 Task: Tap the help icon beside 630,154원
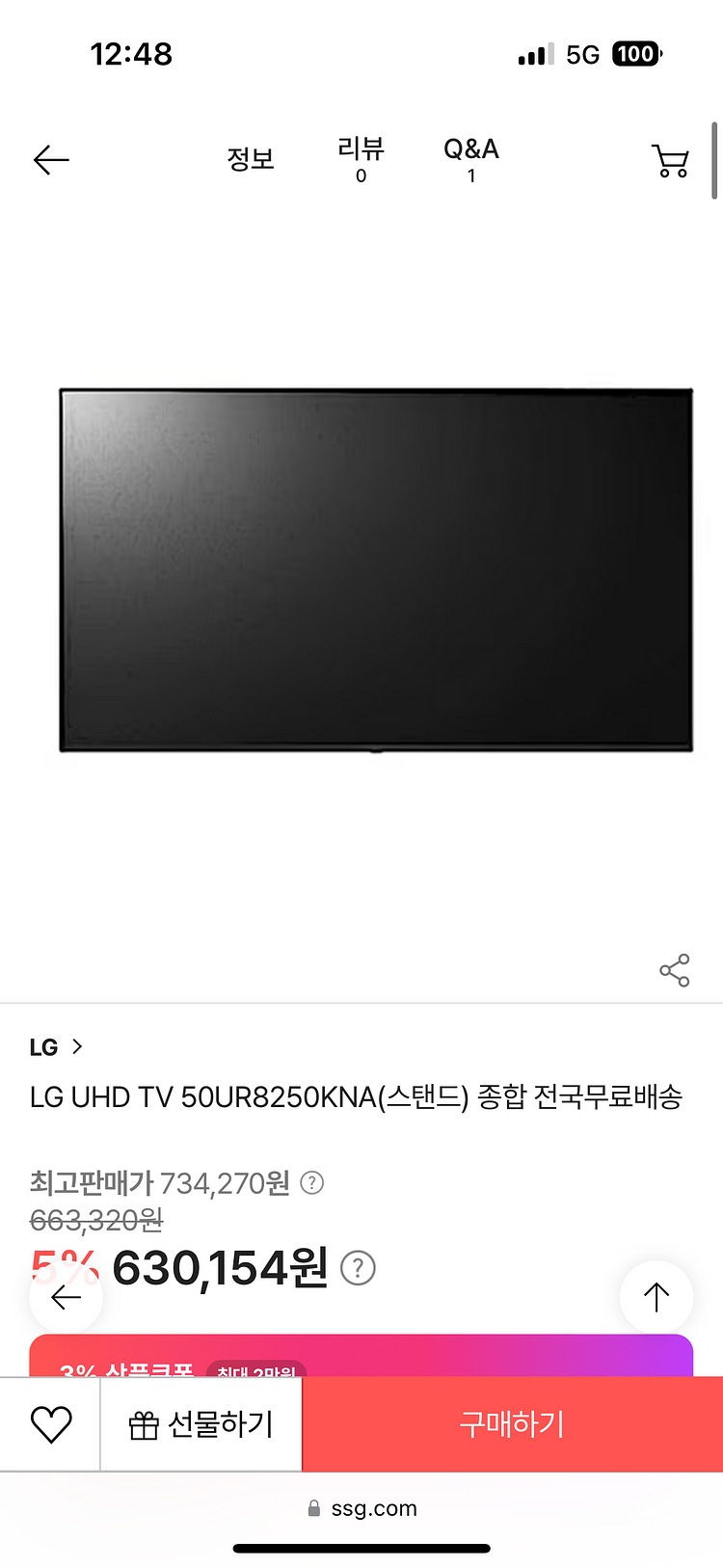[358, 1268]
